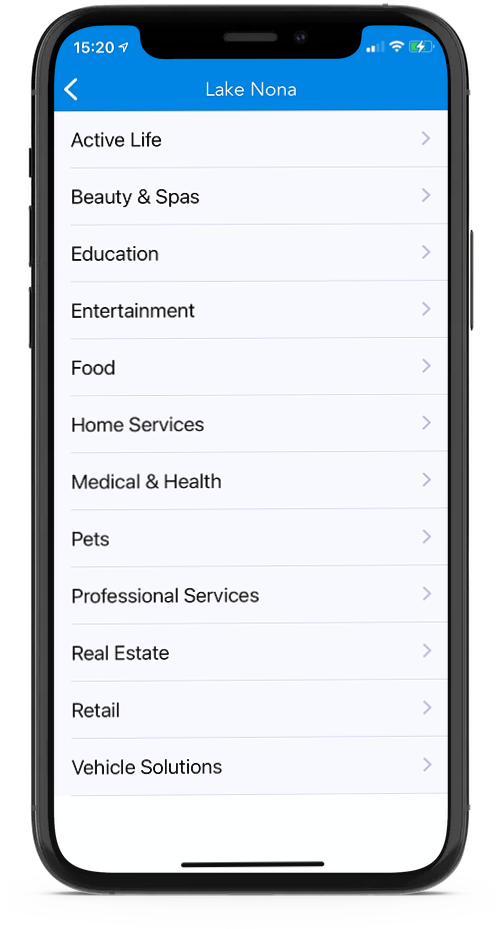Open Medical & Health
Image resolution: width=502 pixels, height=929 pixels.
pyautogui.click(x=251, y=480)
